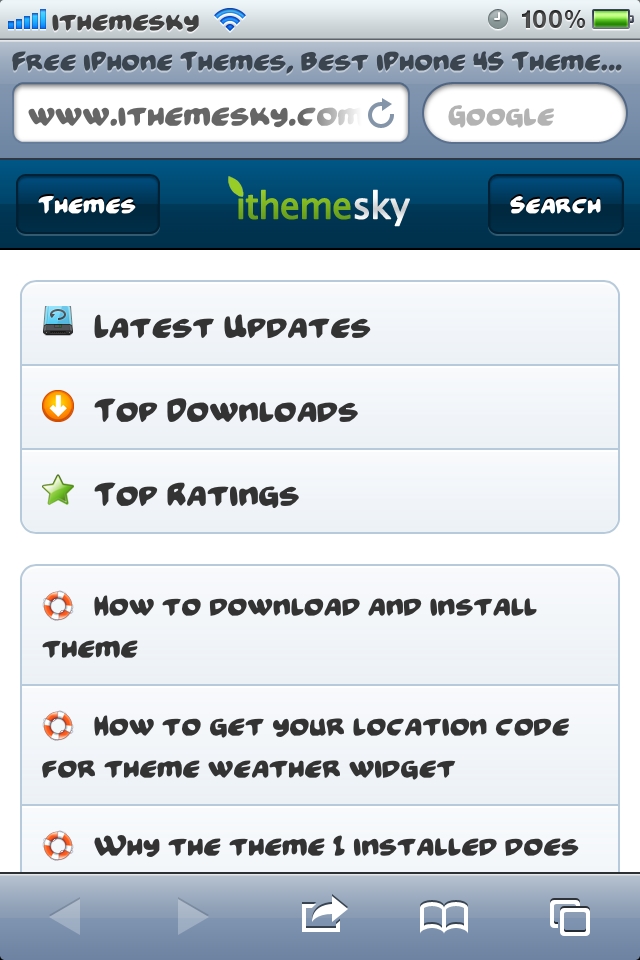Tap the ithemesky.com address field
The height and width of the screenshot is (960, 640).
point(190,115)
